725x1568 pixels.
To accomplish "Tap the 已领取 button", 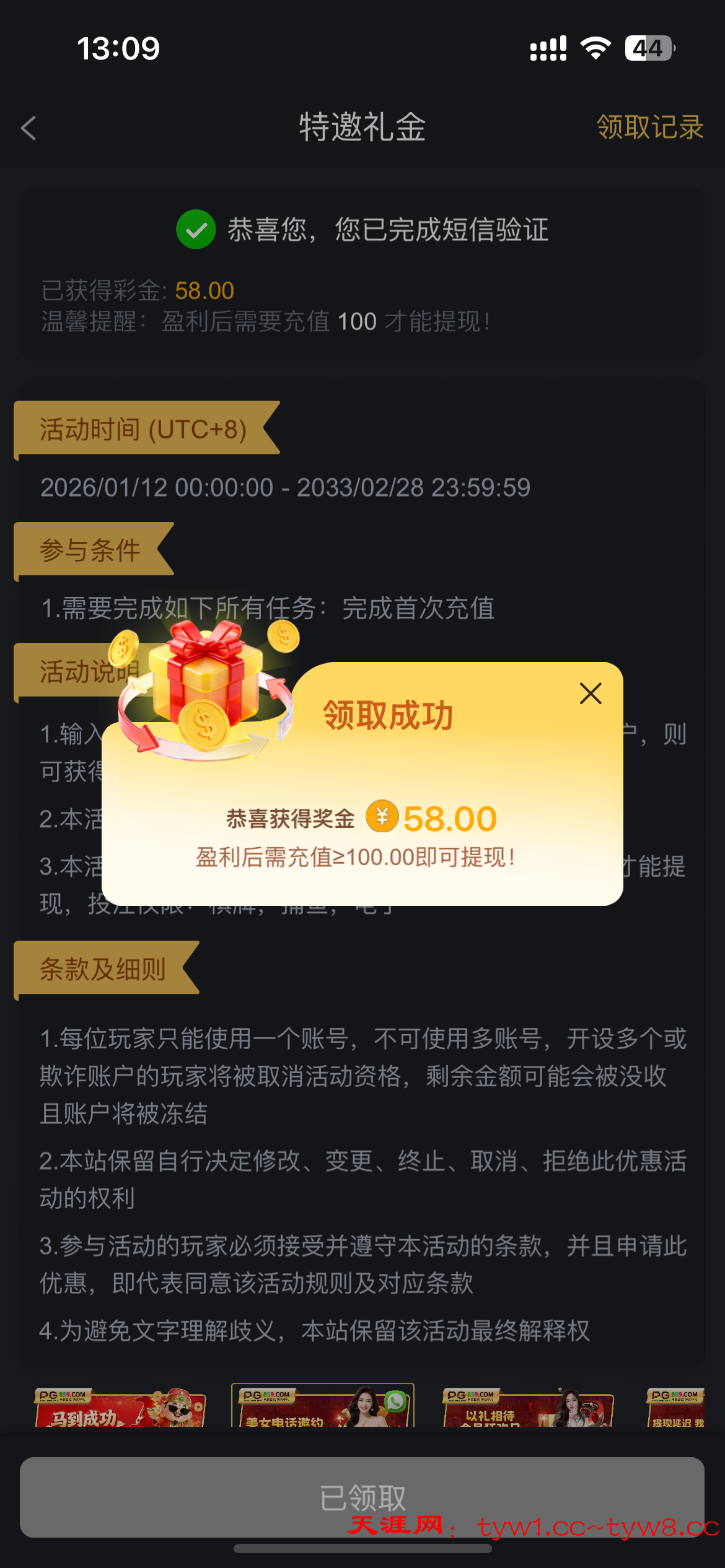I will tap(362, 1496).
